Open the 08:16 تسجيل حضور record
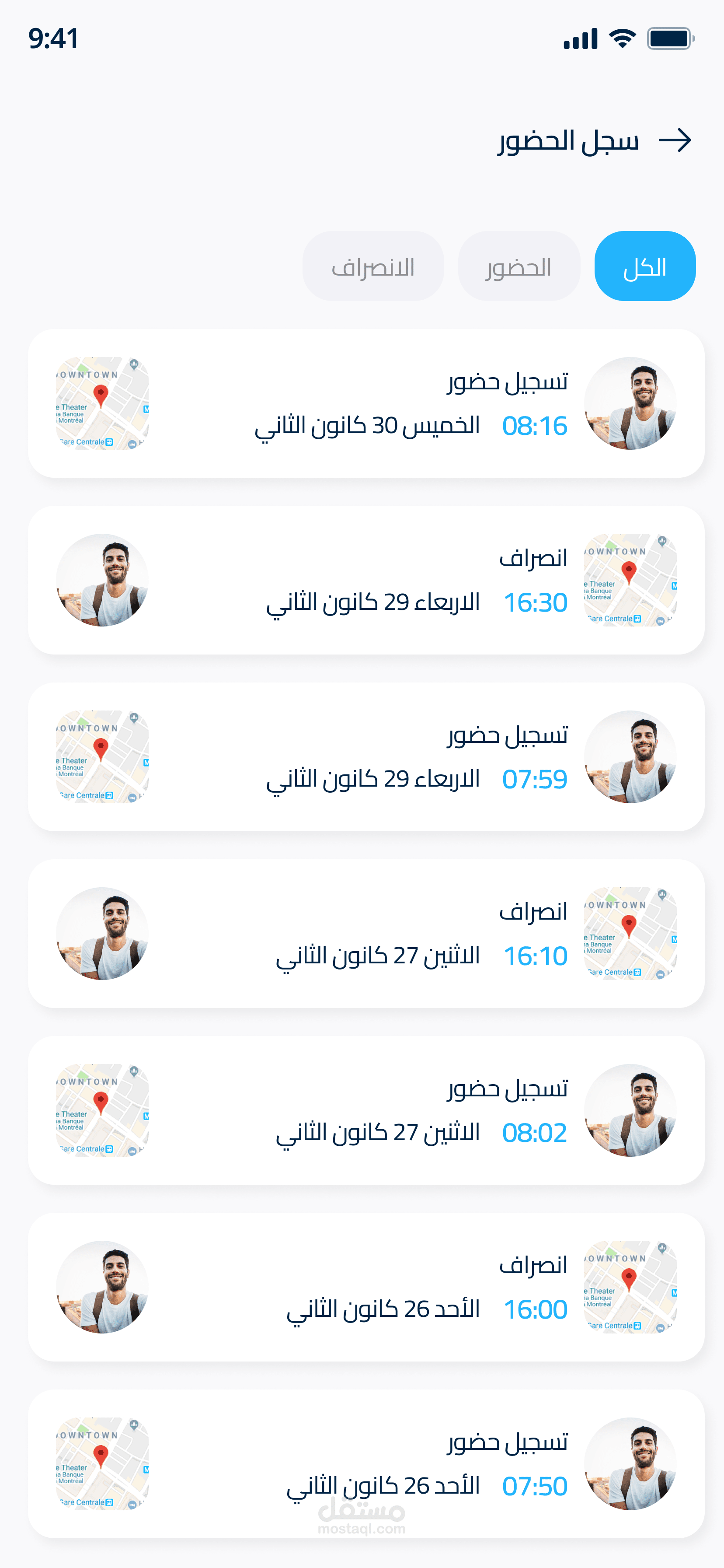The height and width of the screenshot is (1568, 724). pos(366,403)
